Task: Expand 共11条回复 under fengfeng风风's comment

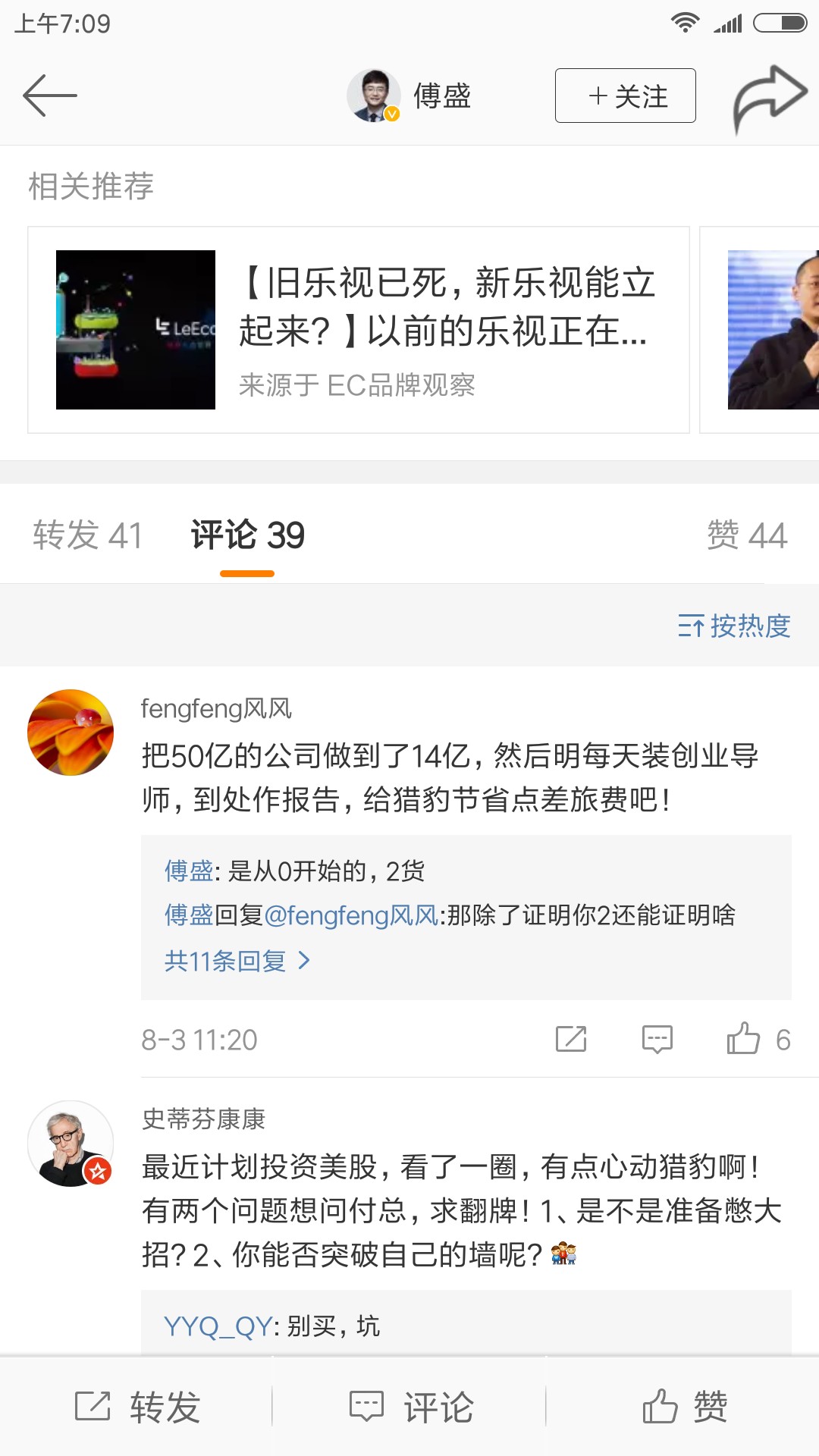Action: tap(237, 962)
